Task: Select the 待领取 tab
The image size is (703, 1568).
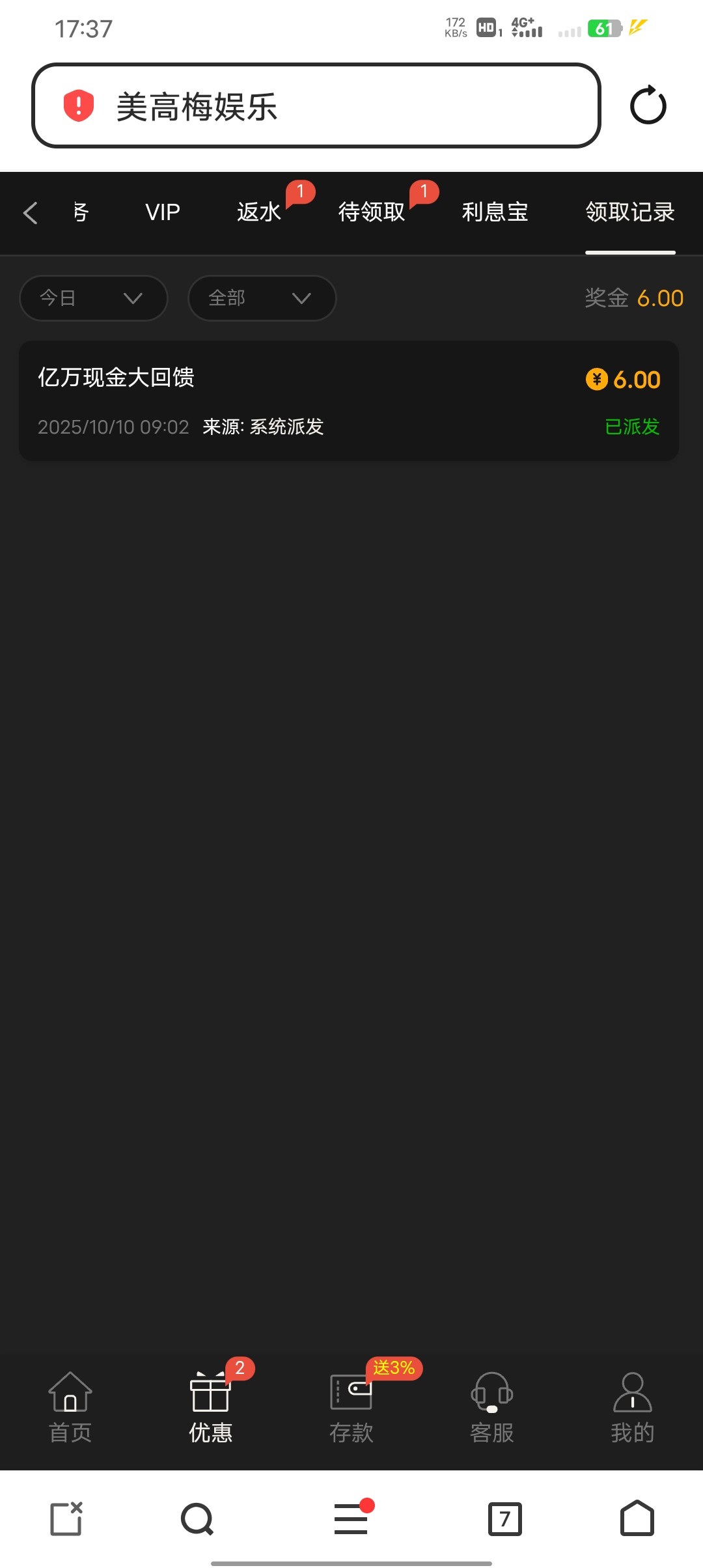Action: [x=372, y=212]
